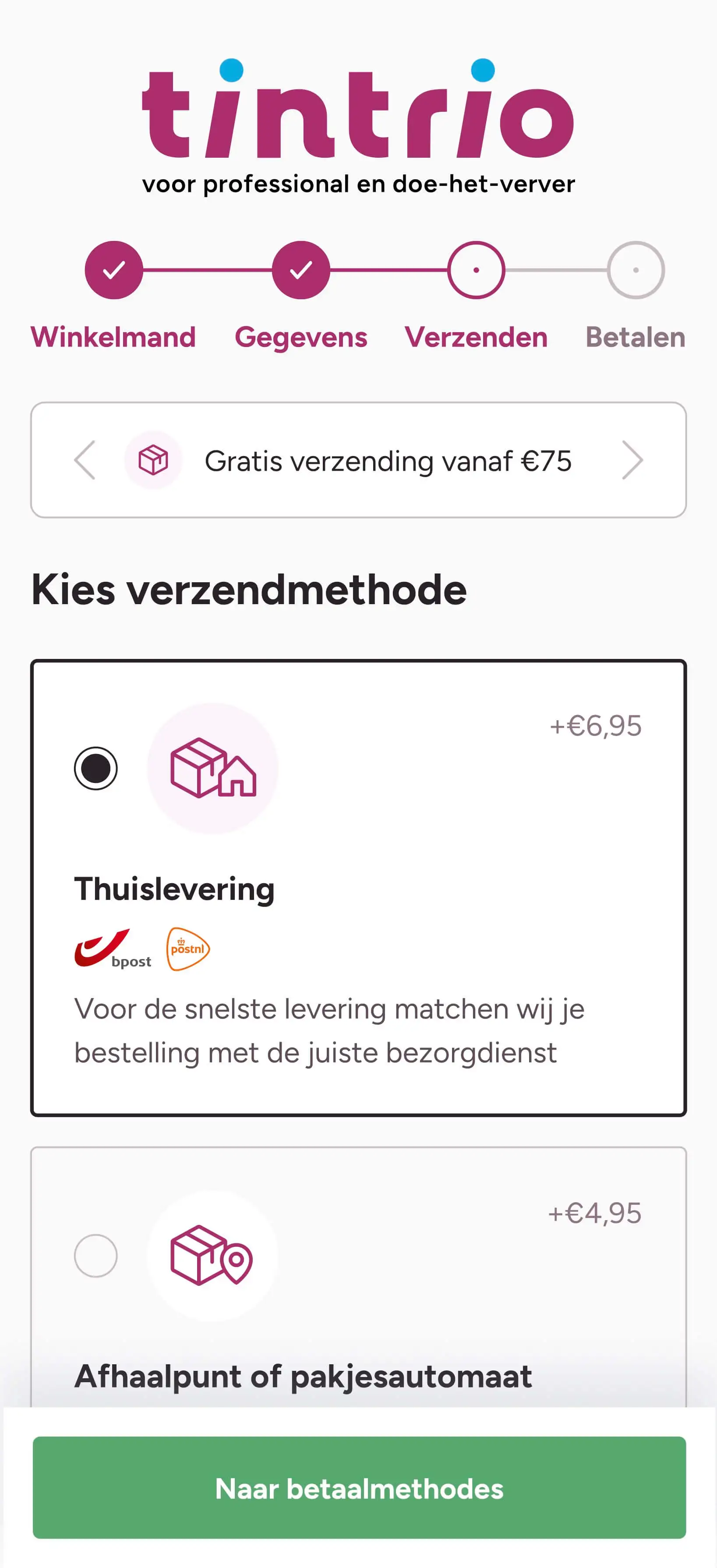Choose Afhaalpunt of pakjesautomaat option
The image size is (717, 1568).
[x=95, y=1255]
